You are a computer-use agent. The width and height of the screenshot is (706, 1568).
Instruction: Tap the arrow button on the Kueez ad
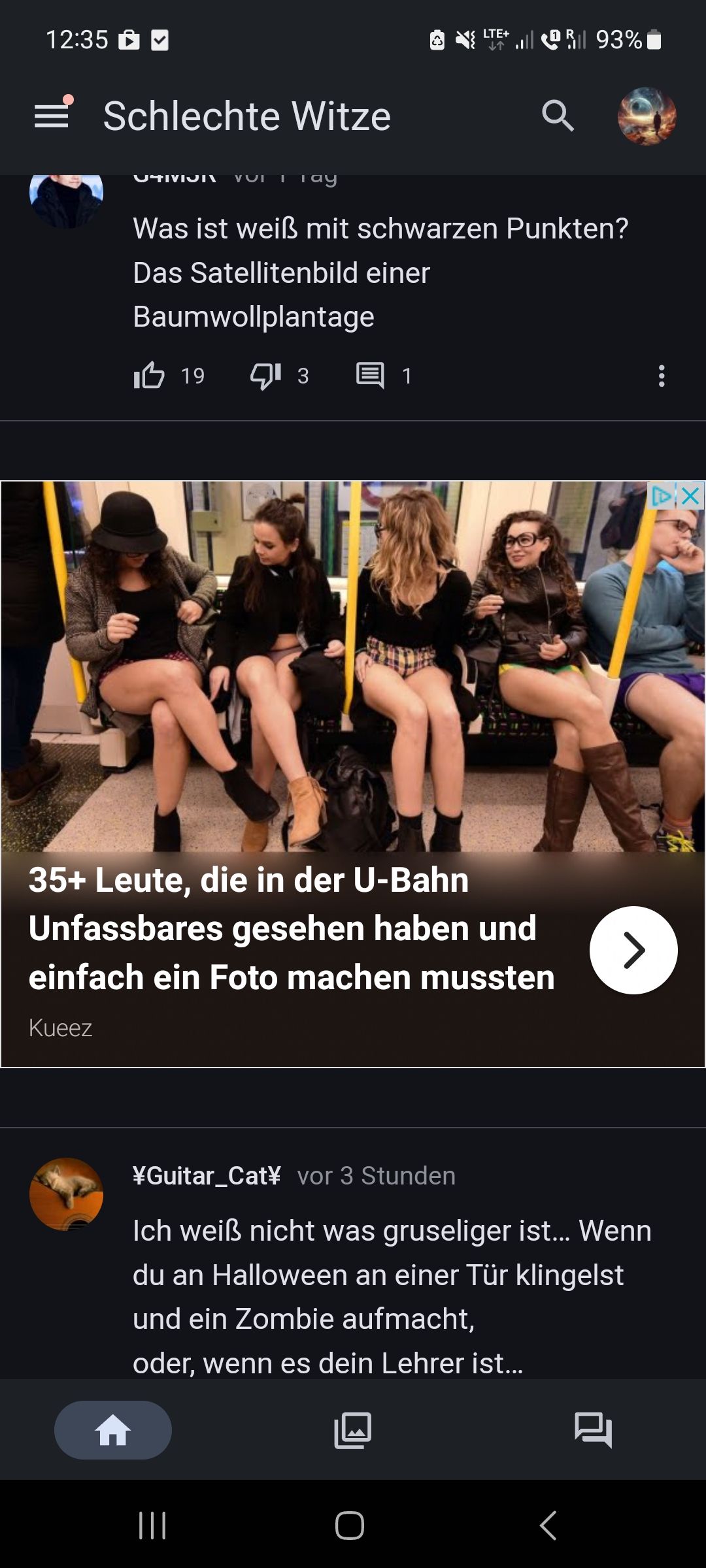[633, 950]
